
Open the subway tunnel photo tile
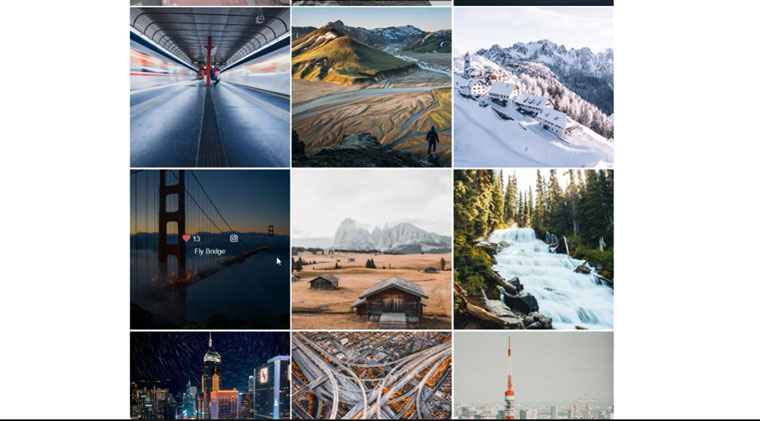[x=210, y=87]
